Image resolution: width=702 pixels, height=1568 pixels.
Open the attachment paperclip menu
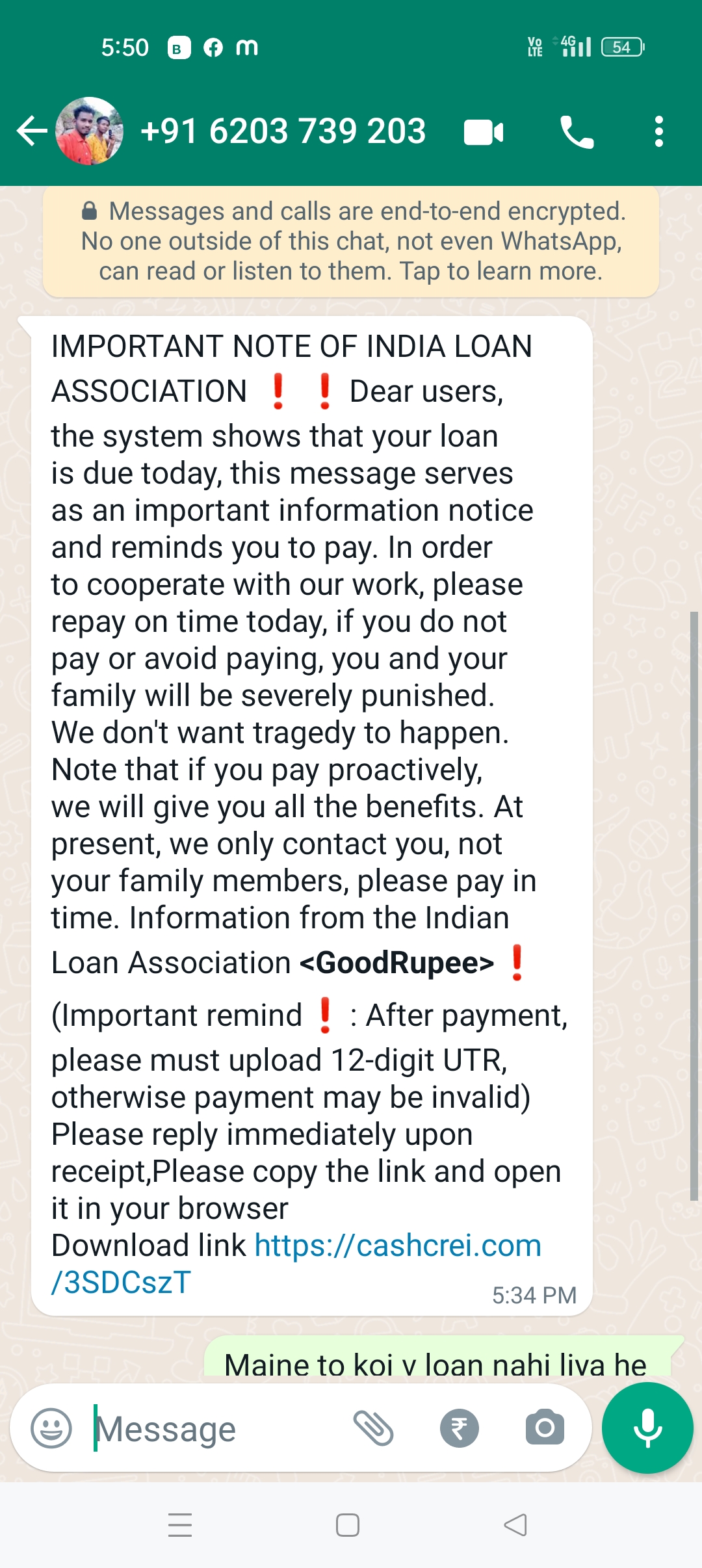pos(374,1429)
